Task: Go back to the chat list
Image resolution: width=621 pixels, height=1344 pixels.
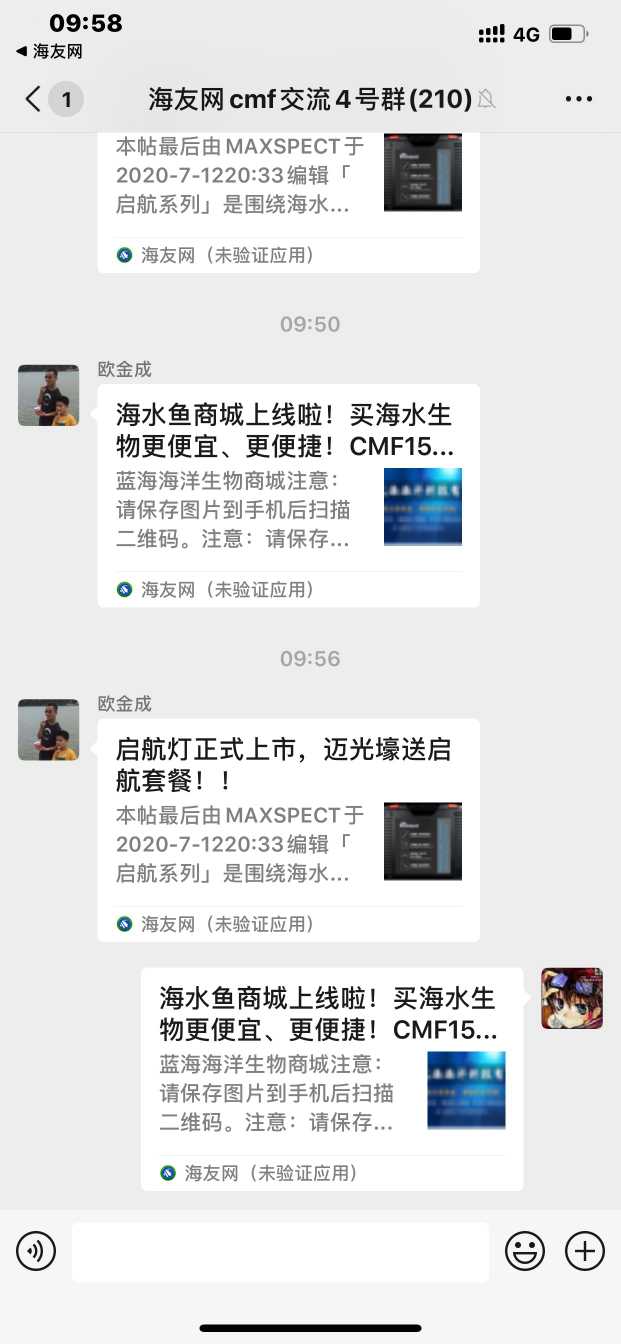Action: [35, 99]
